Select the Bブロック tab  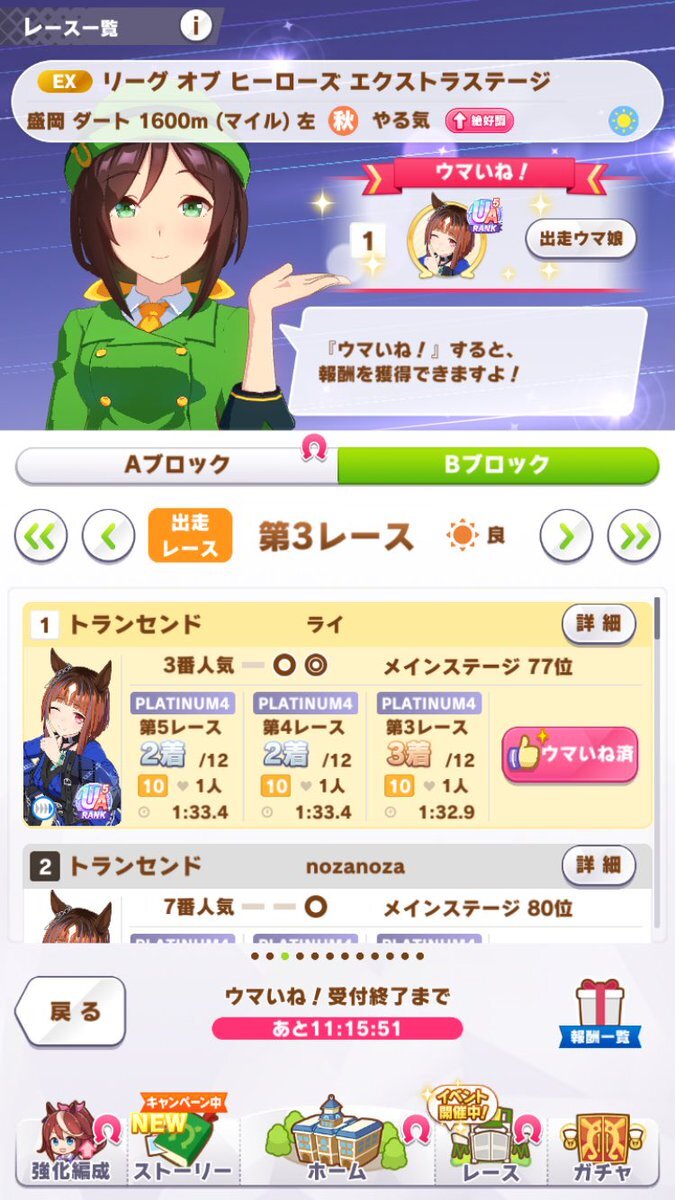(497, 465)
